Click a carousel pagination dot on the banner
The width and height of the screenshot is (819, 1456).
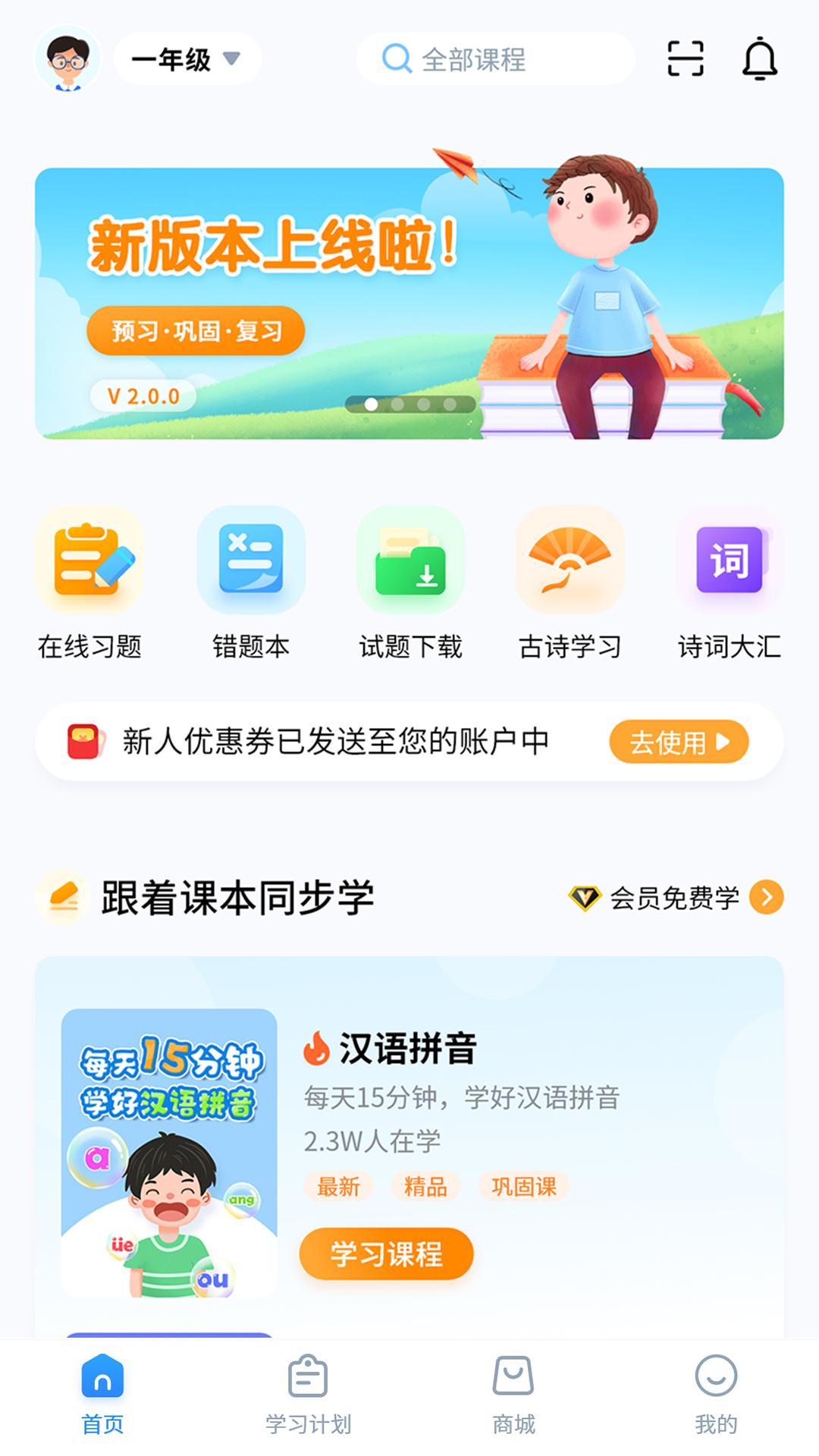pyautogui.click(x=370, y=406)
